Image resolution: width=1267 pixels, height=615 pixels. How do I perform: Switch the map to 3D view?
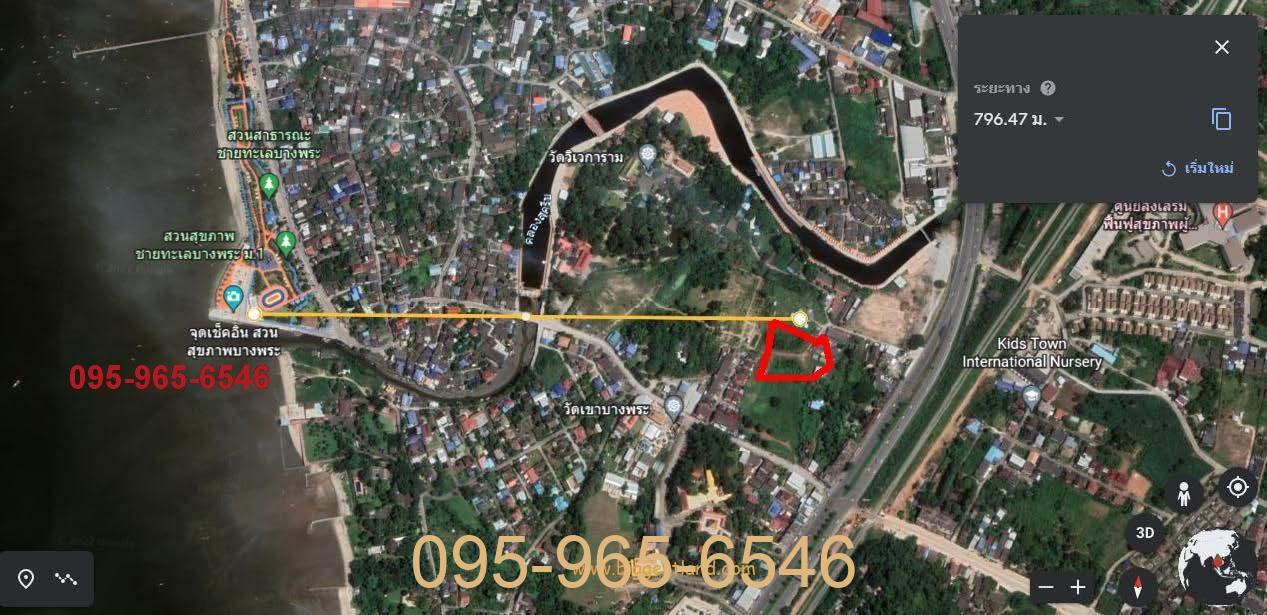[1145, 533]
